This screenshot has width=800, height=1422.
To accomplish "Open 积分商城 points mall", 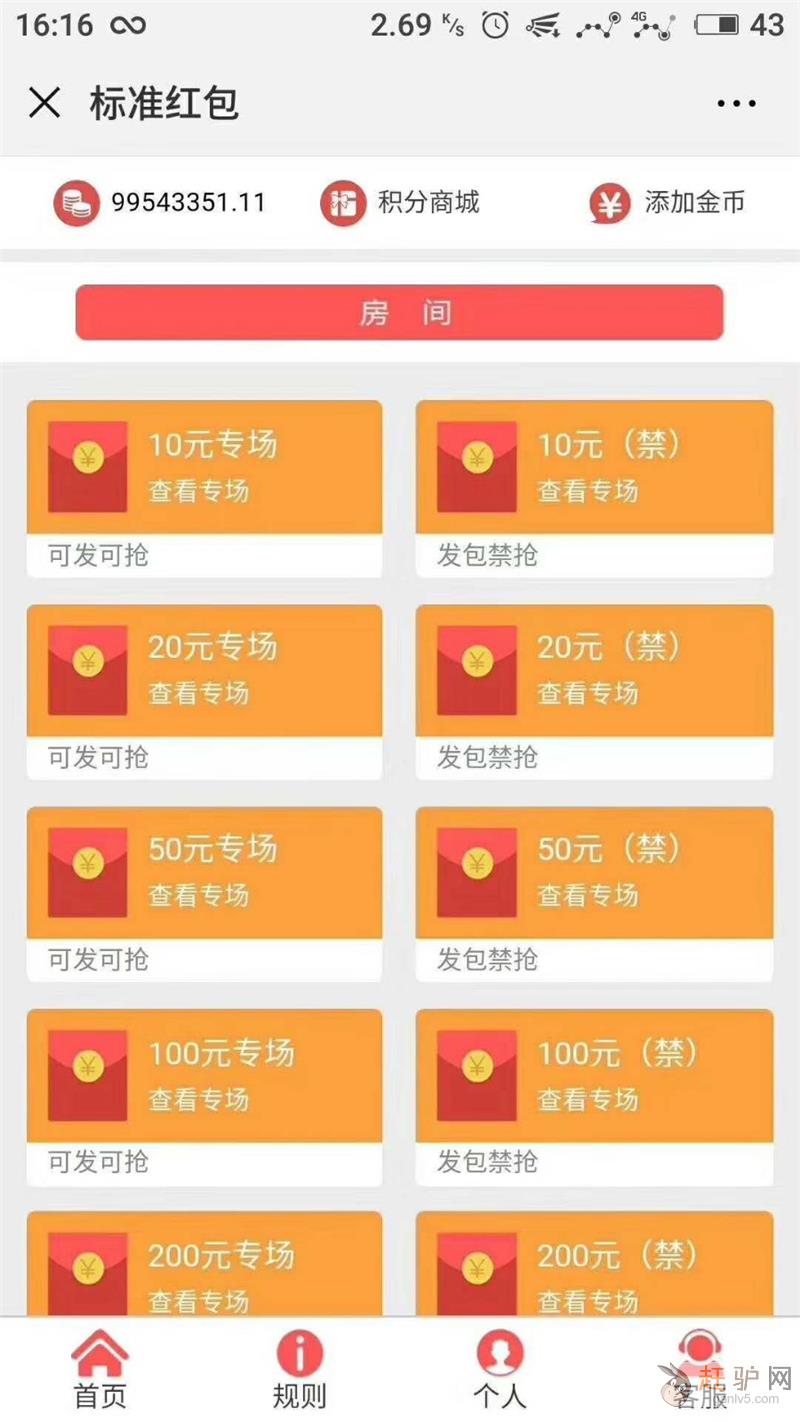I will [x=400, y=203].
